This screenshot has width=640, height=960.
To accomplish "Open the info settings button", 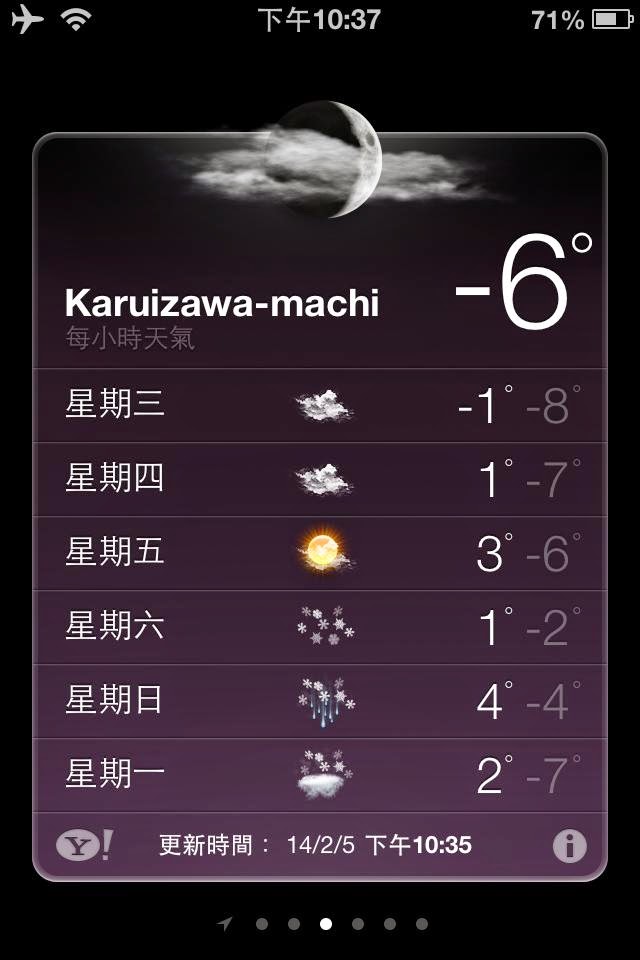I will point(570,846).
